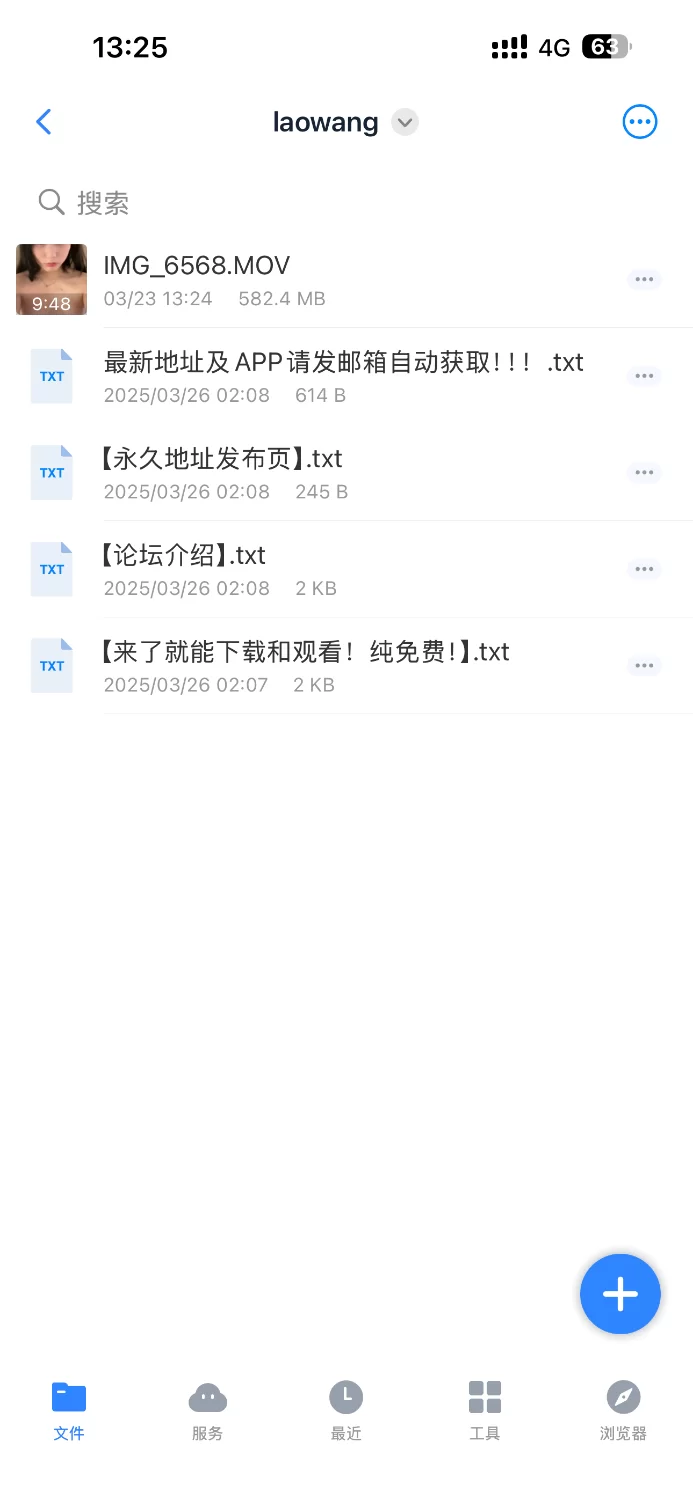Image resolution: width=693 pixels, height=1500 pixels.
Task: Show options for 最新地址及APP请发邮箱自动获取 file
Action: point(644,376)
